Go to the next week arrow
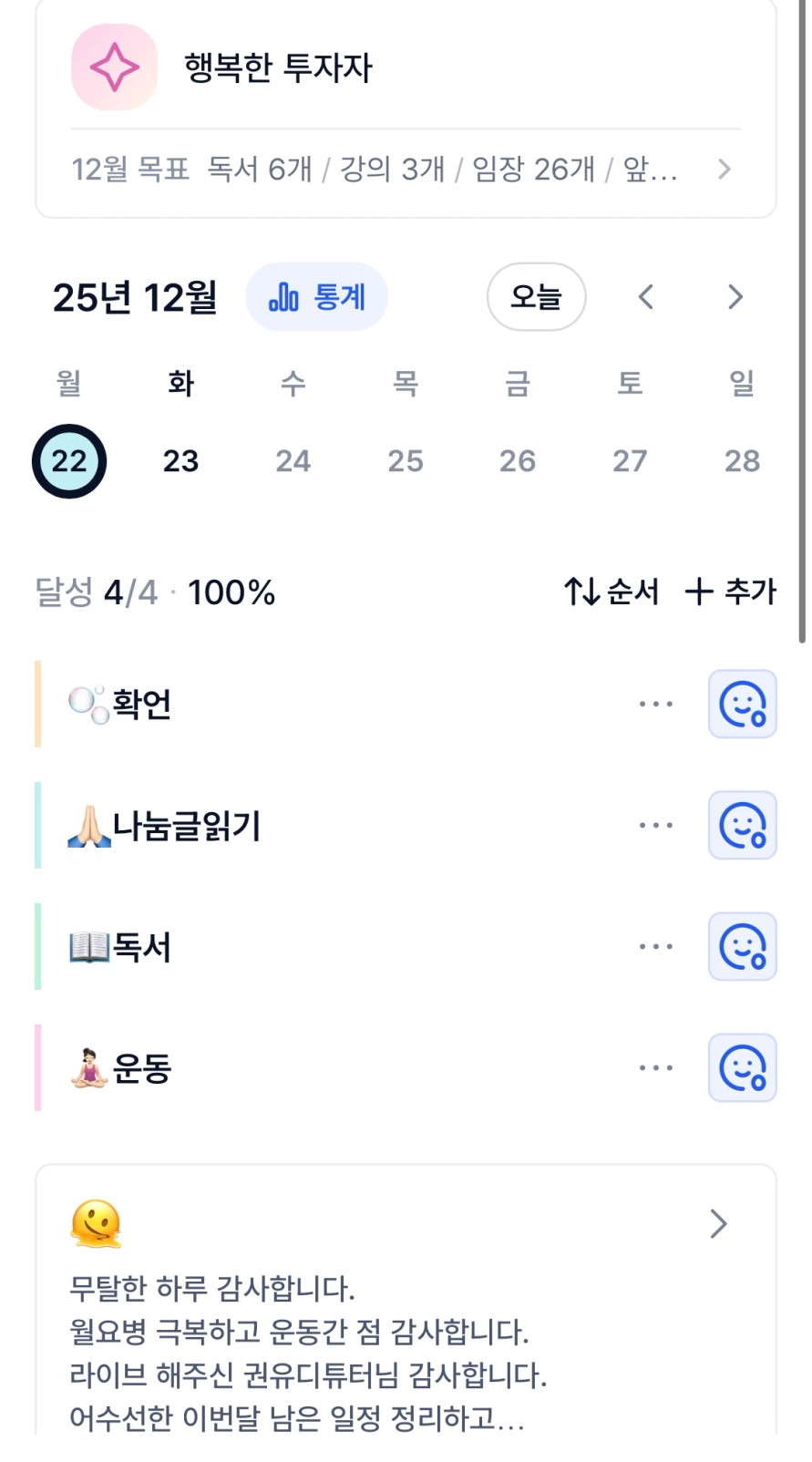 click(x=735, y=297)
